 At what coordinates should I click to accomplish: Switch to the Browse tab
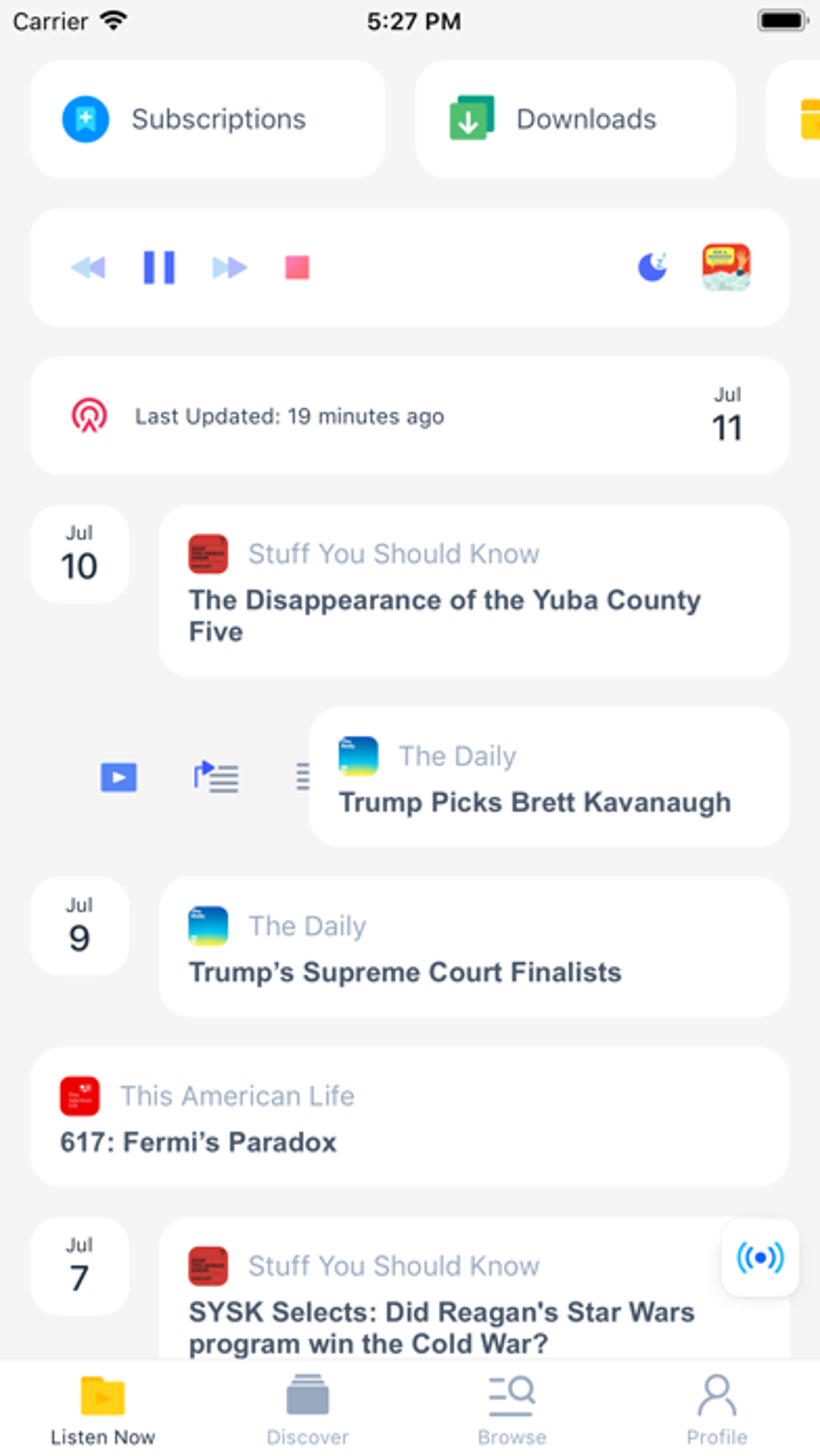pyautogui.click(x=512, y=1409)
